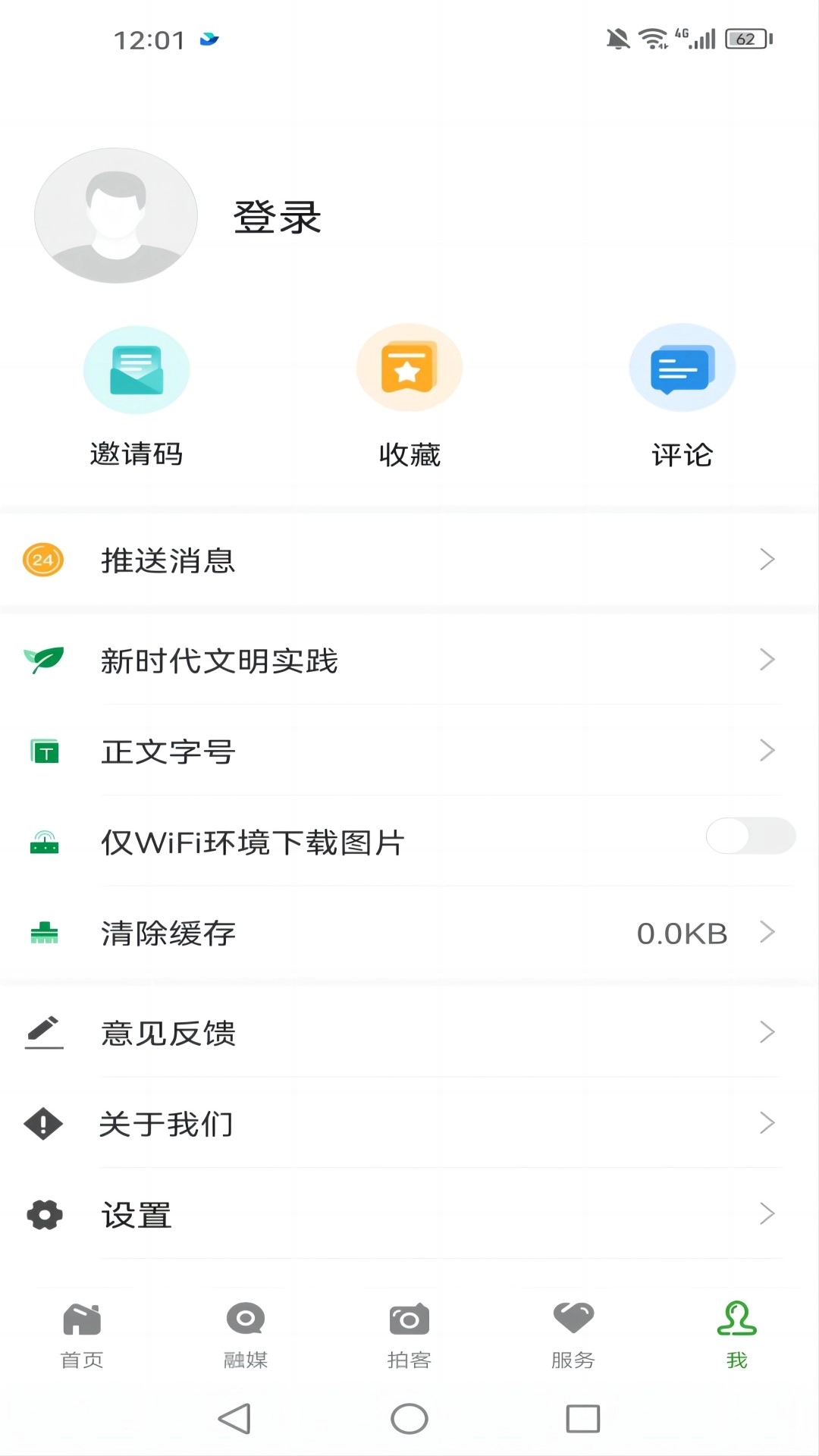Select the 新时代文明实践 leaf icon
This screenshot has width=819, height=1456.
pyautogui.click(x=43, y=661)
